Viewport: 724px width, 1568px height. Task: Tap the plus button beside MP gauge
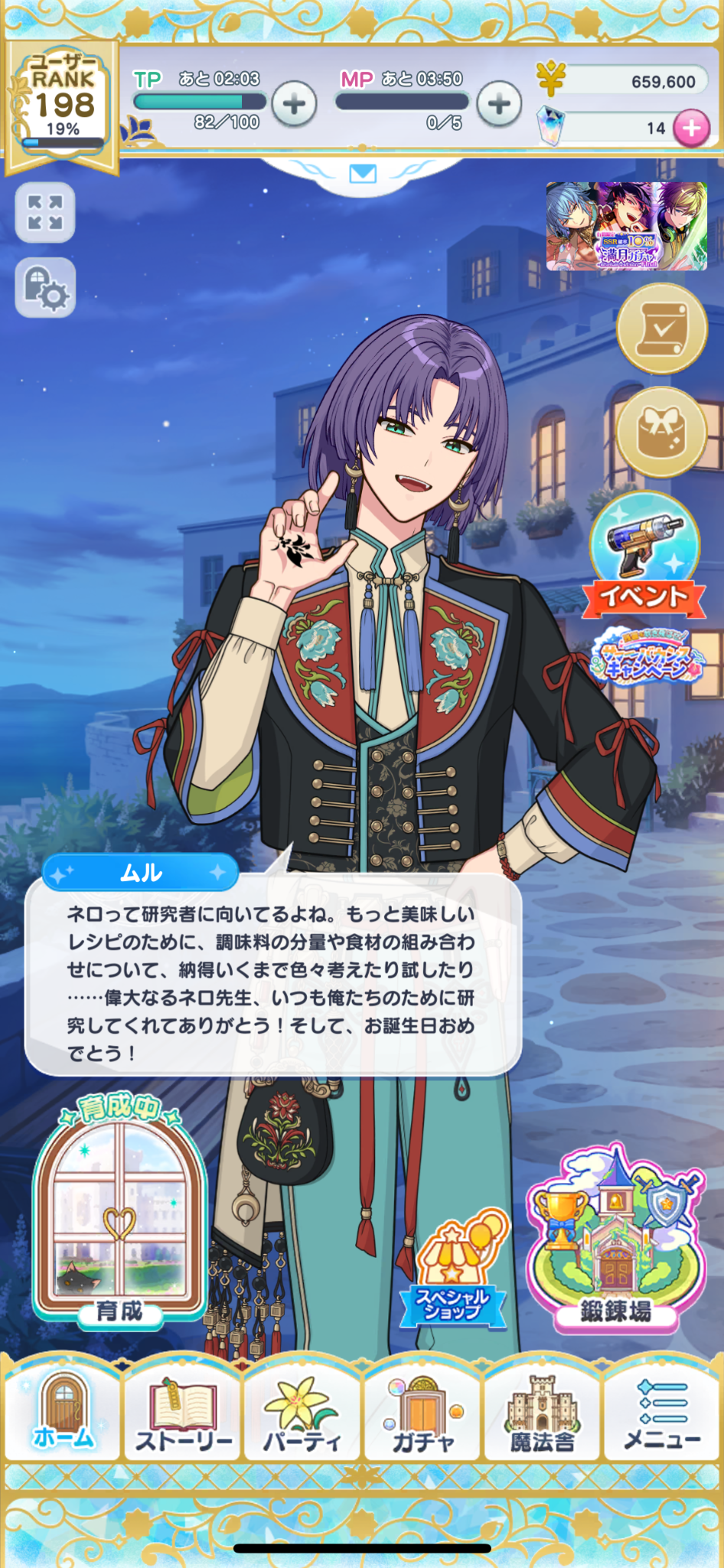499,104
